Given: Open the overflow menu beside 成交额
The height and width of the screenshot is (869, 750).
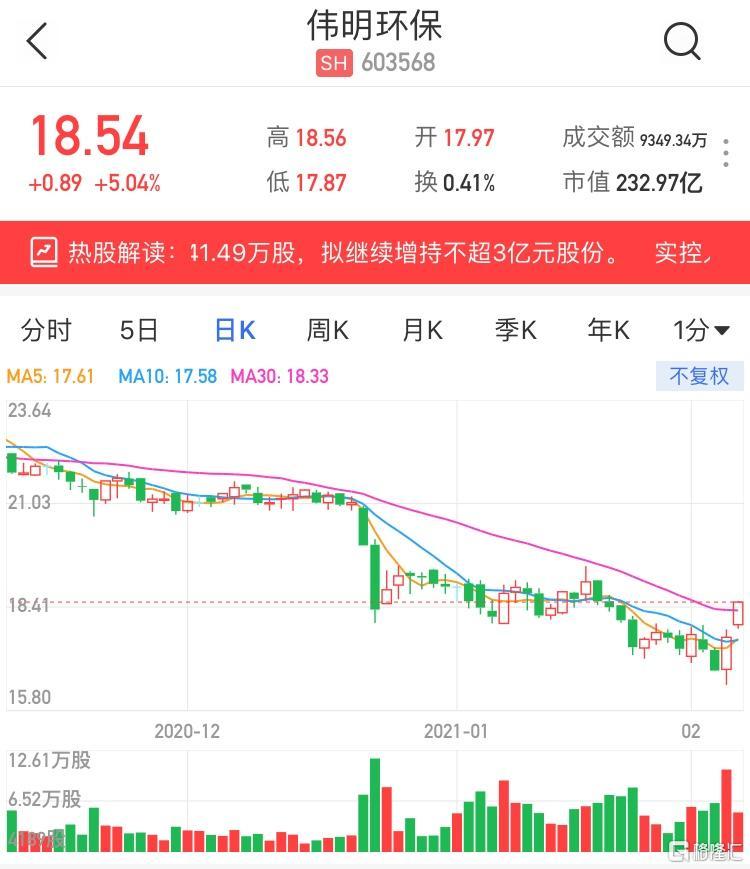Looking at the screenshot, I should point(726,154).
